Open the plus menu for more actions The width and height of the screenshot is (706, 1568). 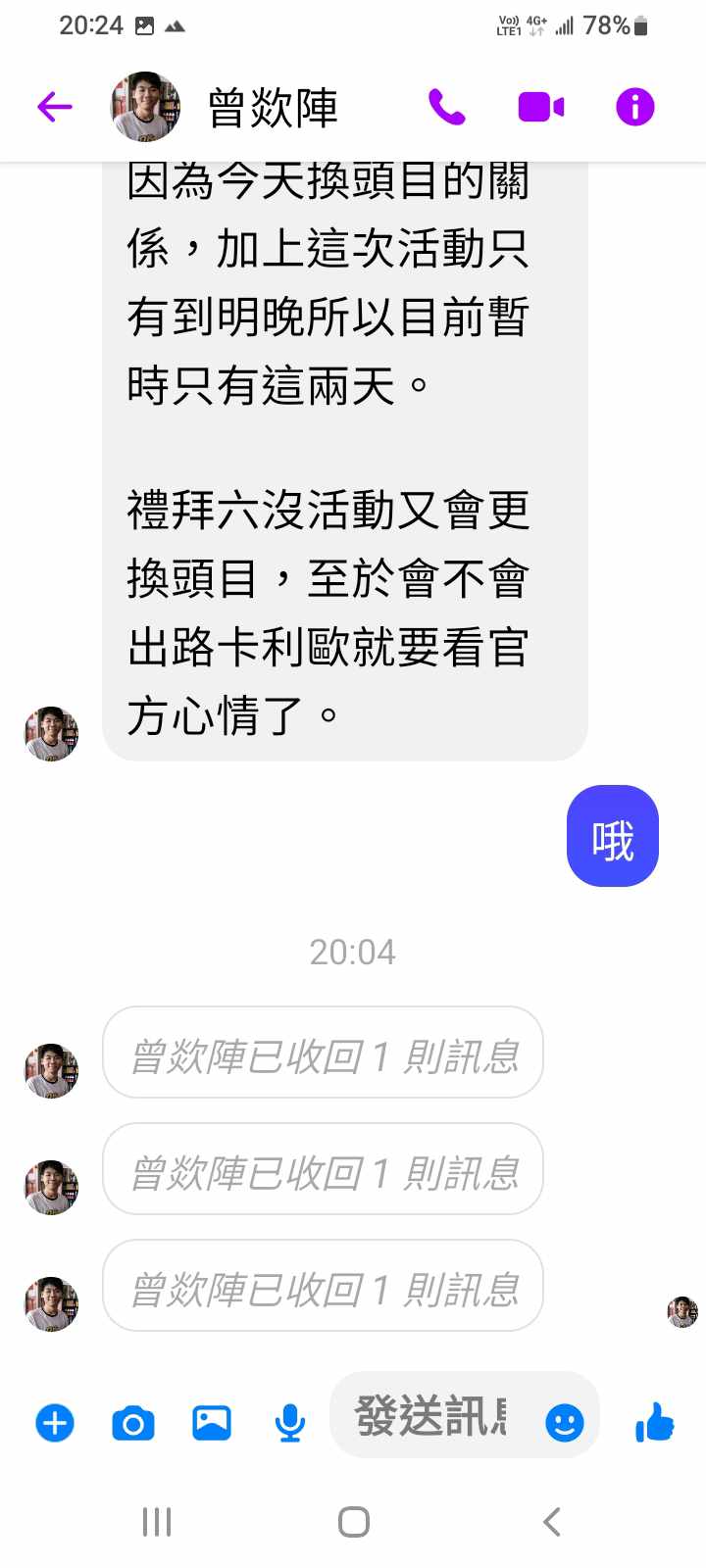pyautogui.click(x=55, y=1422)
